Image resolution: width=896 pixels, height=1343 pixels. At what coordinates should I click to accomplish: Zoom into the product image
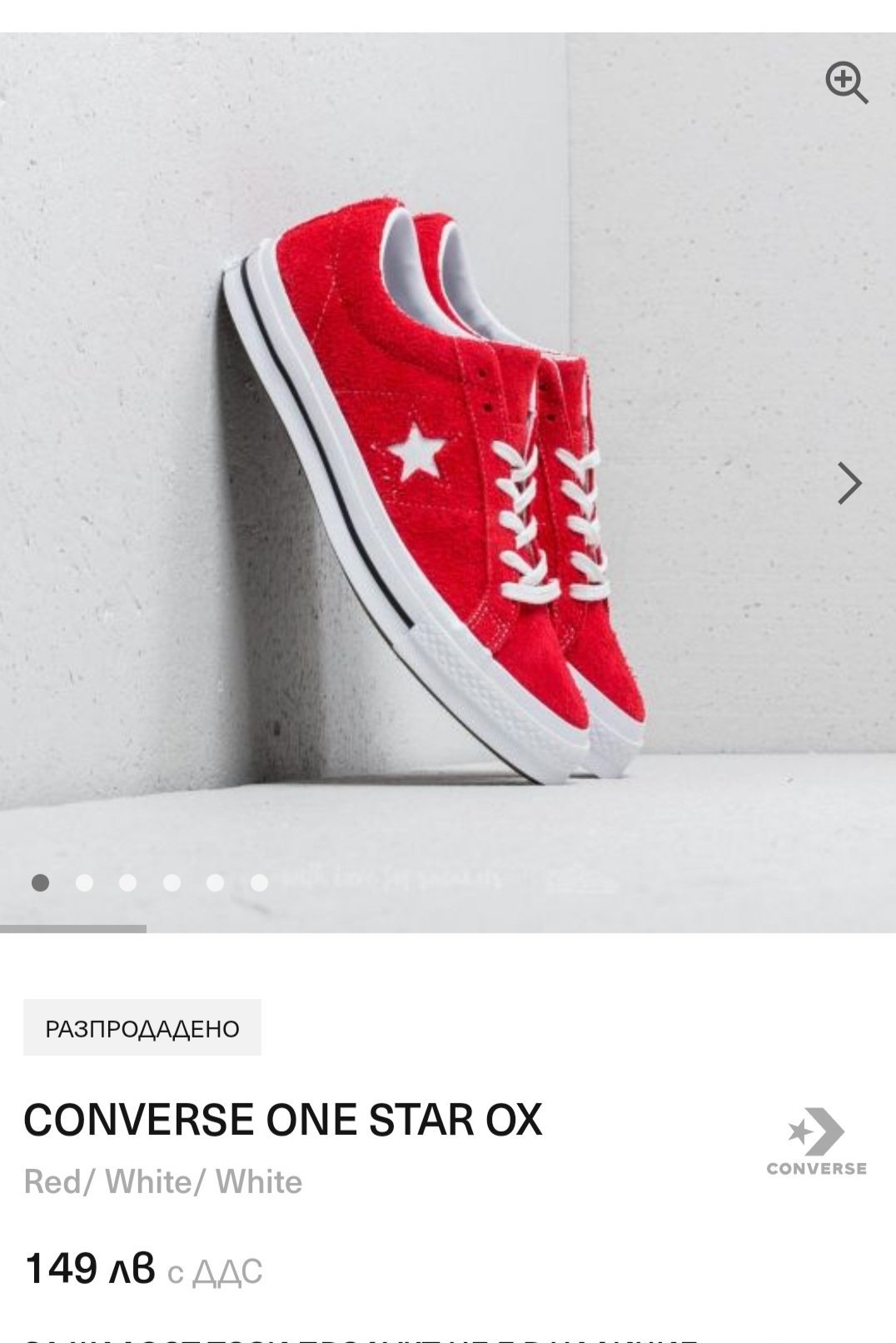pos(846,82)
